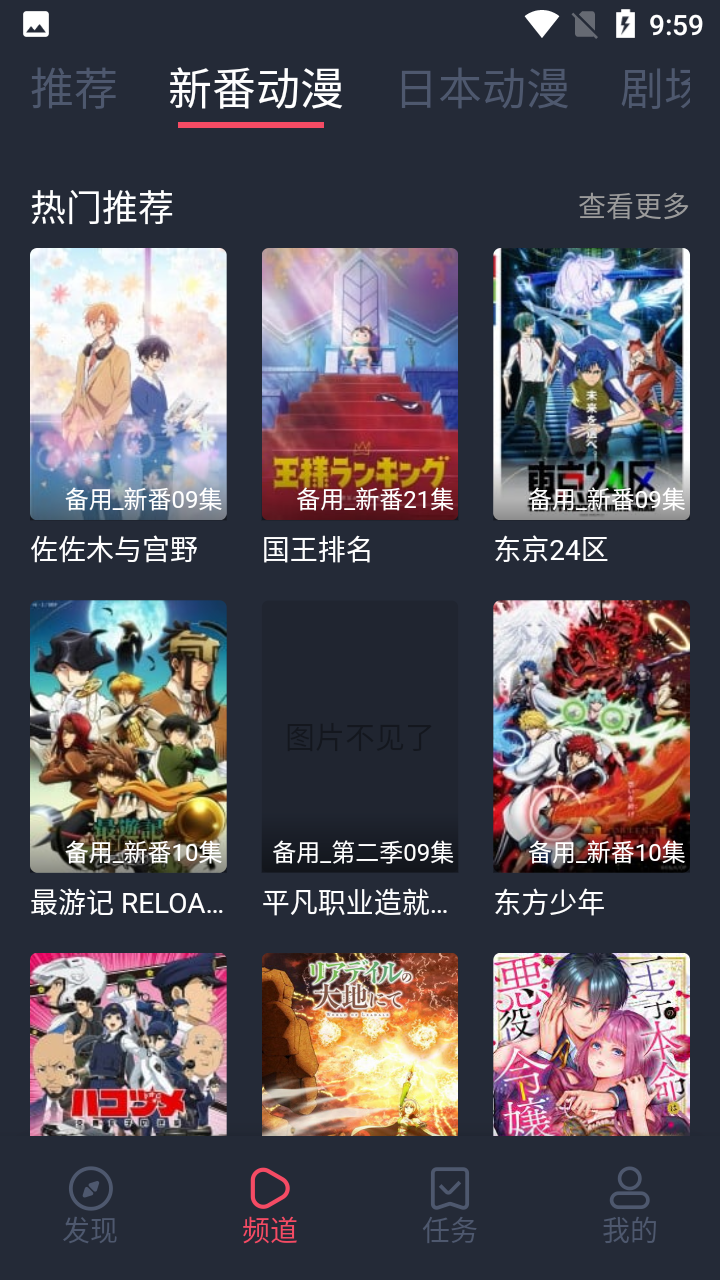Select the 日本动漫 tab
Viewport: 720px width, 1280px height.
[483, 89]
